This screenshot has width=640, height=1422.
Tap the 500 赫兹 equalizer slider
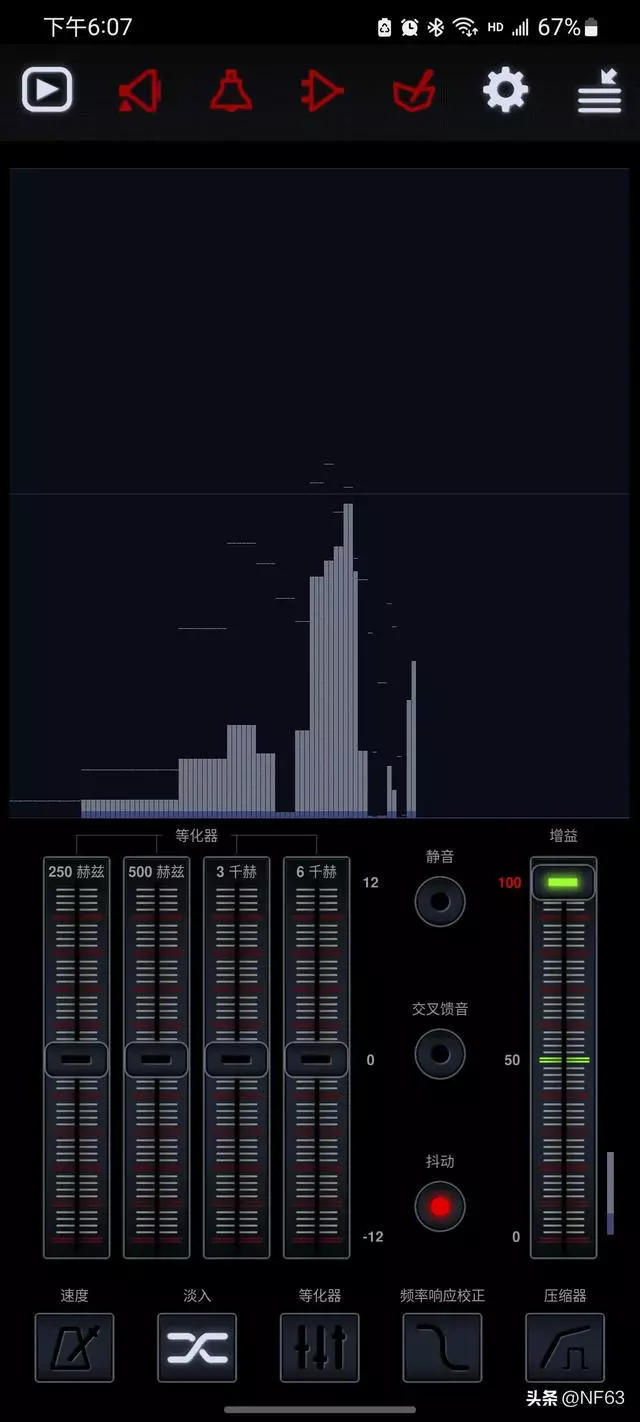[156, 1059]
